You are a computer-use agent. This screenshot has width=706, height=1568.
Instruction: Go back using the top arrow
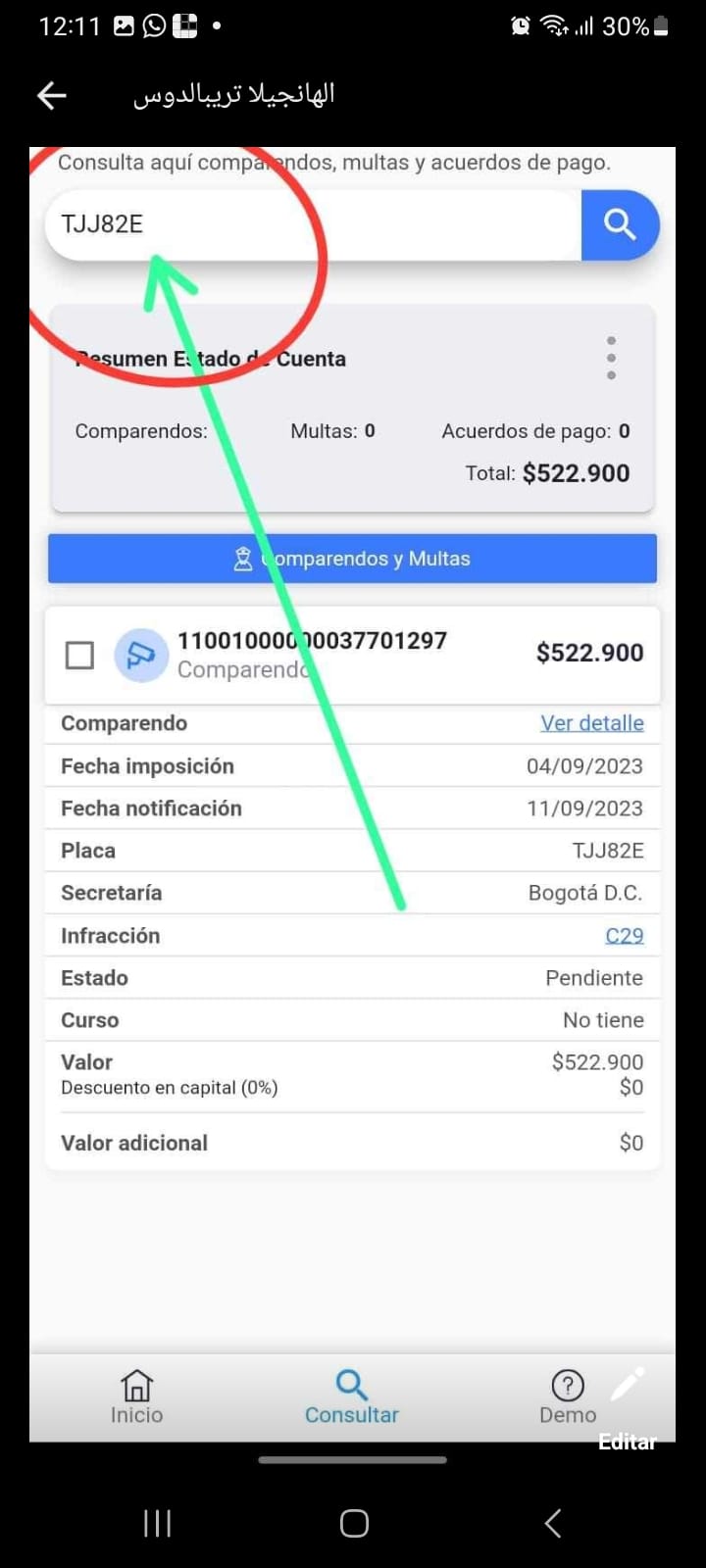(52, 94)
